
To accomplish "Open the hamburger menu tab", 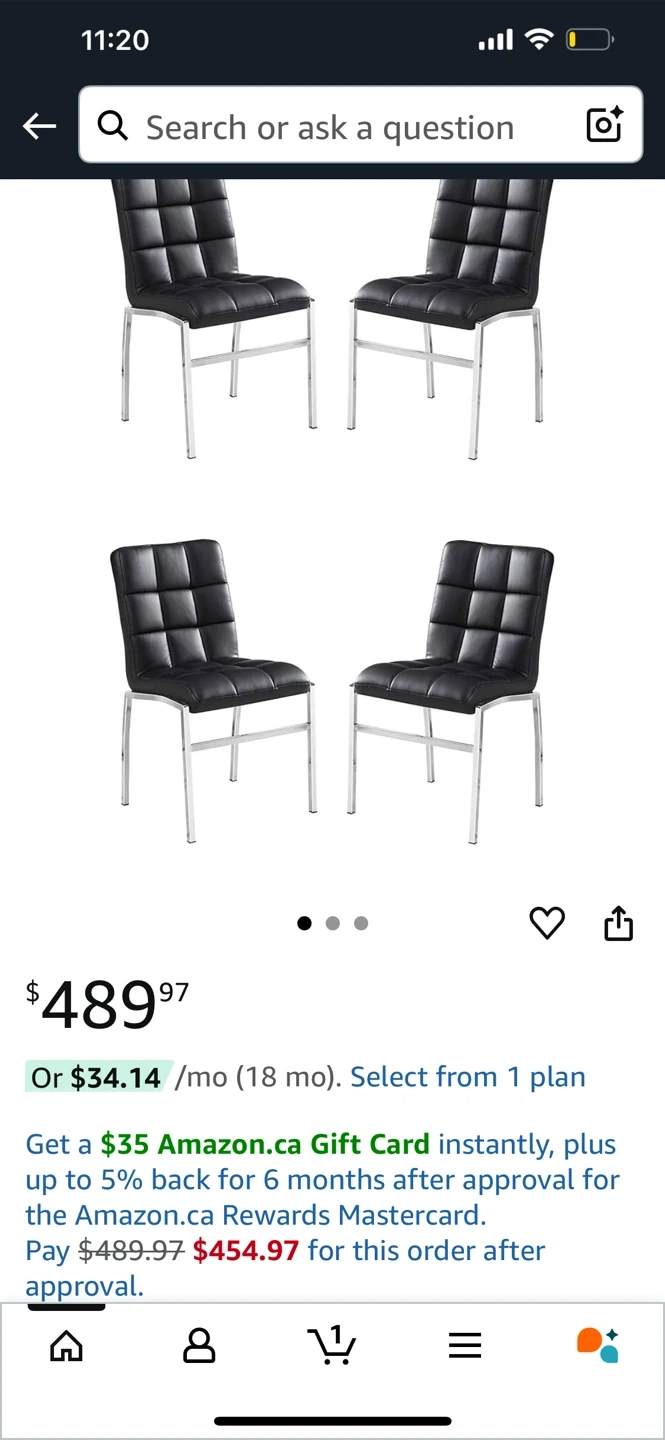I will (x=465, y=1347).
